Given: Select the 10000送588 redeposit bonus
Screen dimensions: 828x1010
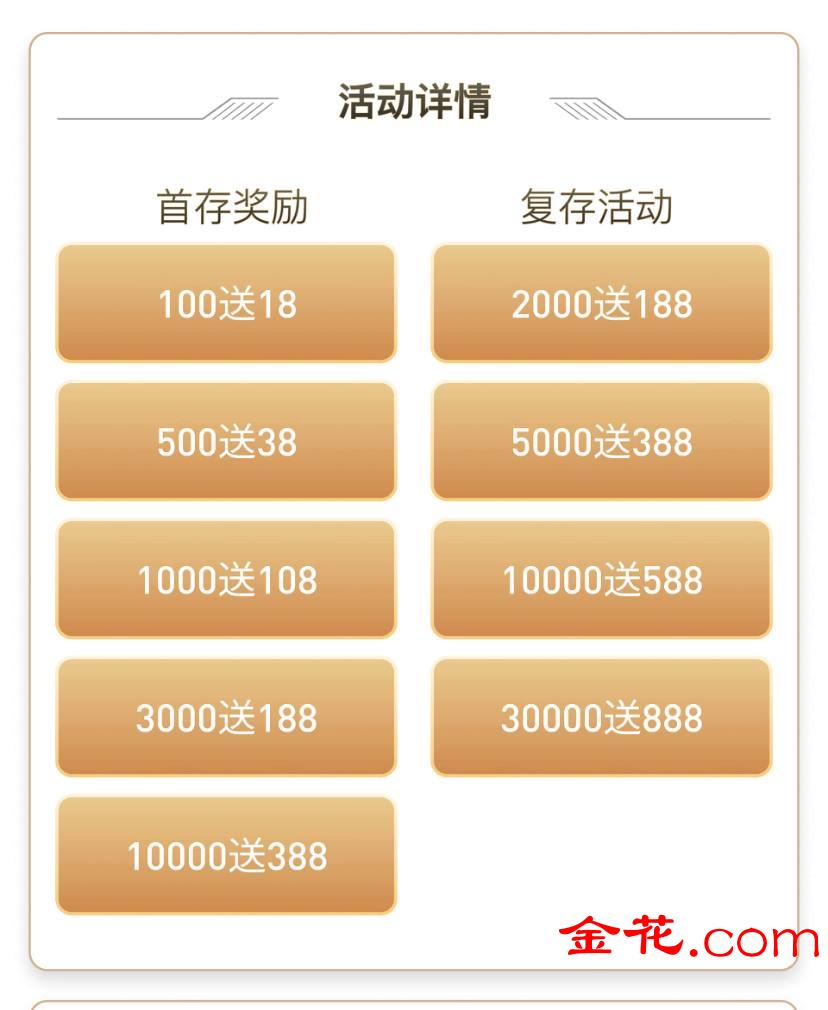Looking at the screenshot, I should pos(601,579).
